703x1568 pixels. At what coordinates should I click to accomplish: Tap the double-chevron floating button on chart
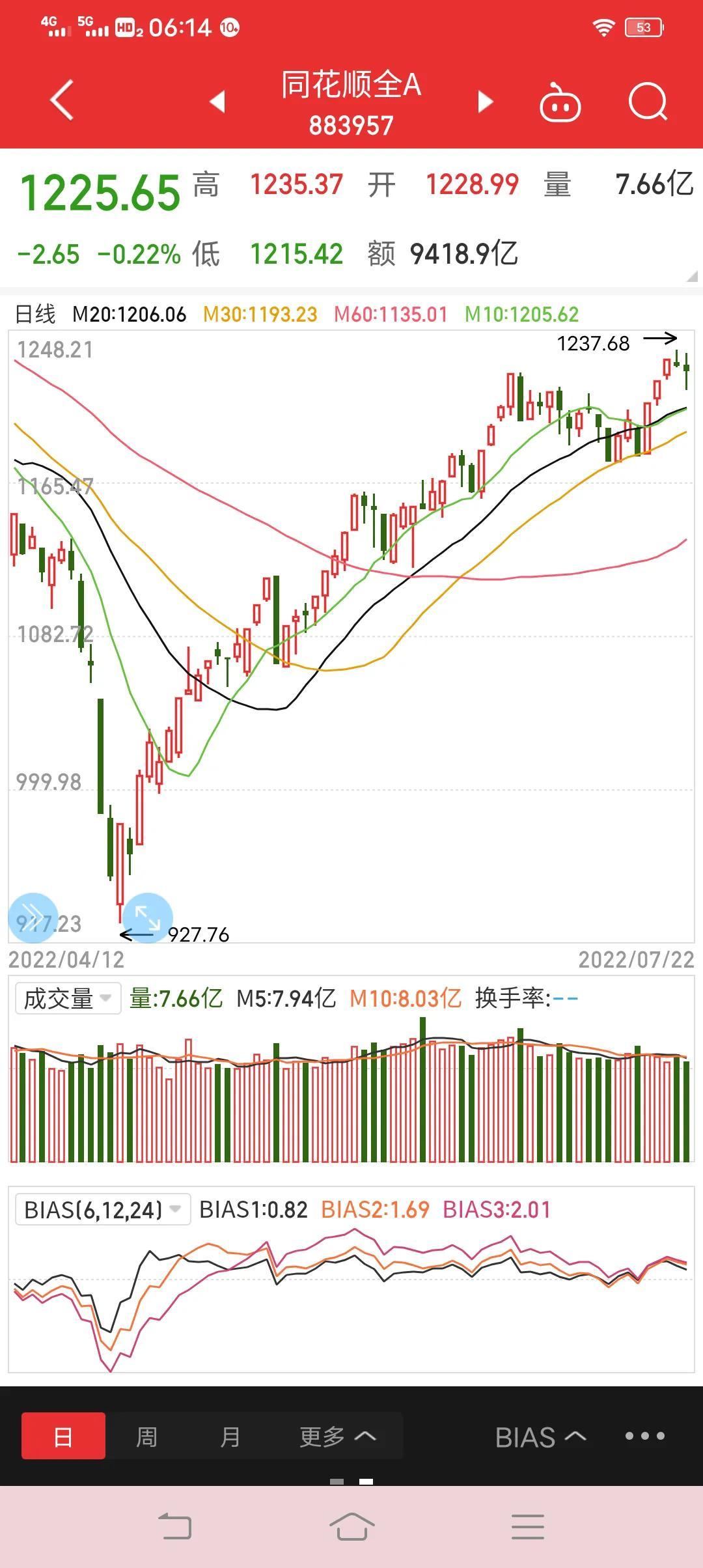tap(33, 917)
